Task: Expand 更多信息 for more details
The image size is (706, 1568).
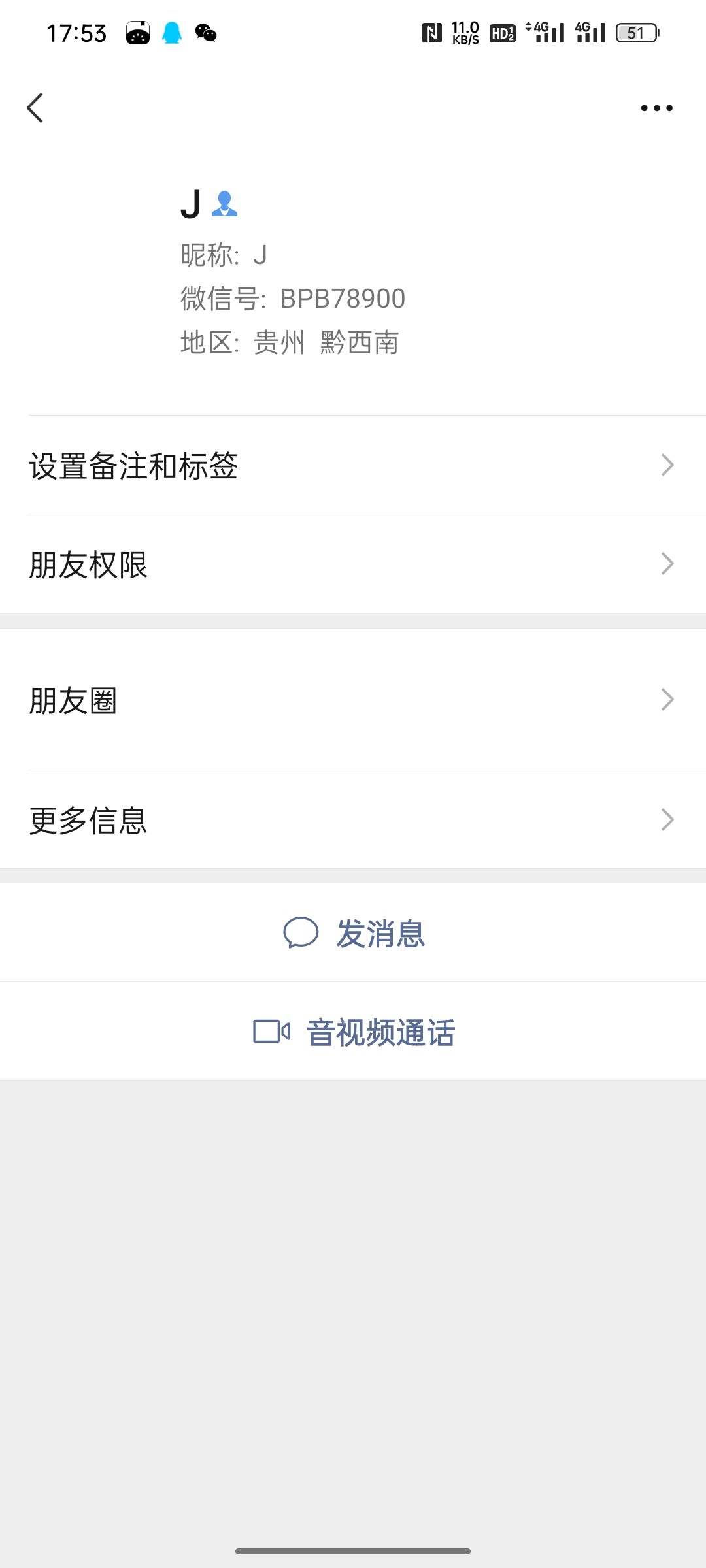Action: [353, 820]
